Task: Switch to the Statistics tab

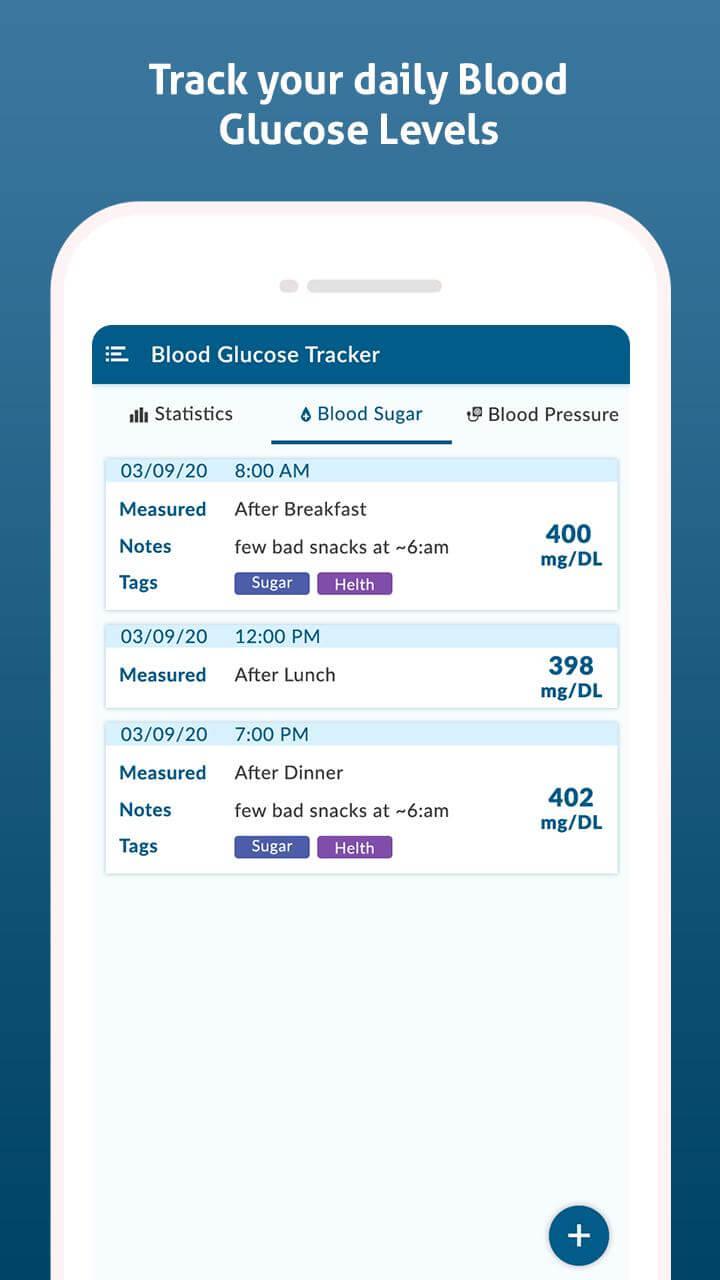Action: click(x=193, y=413)
